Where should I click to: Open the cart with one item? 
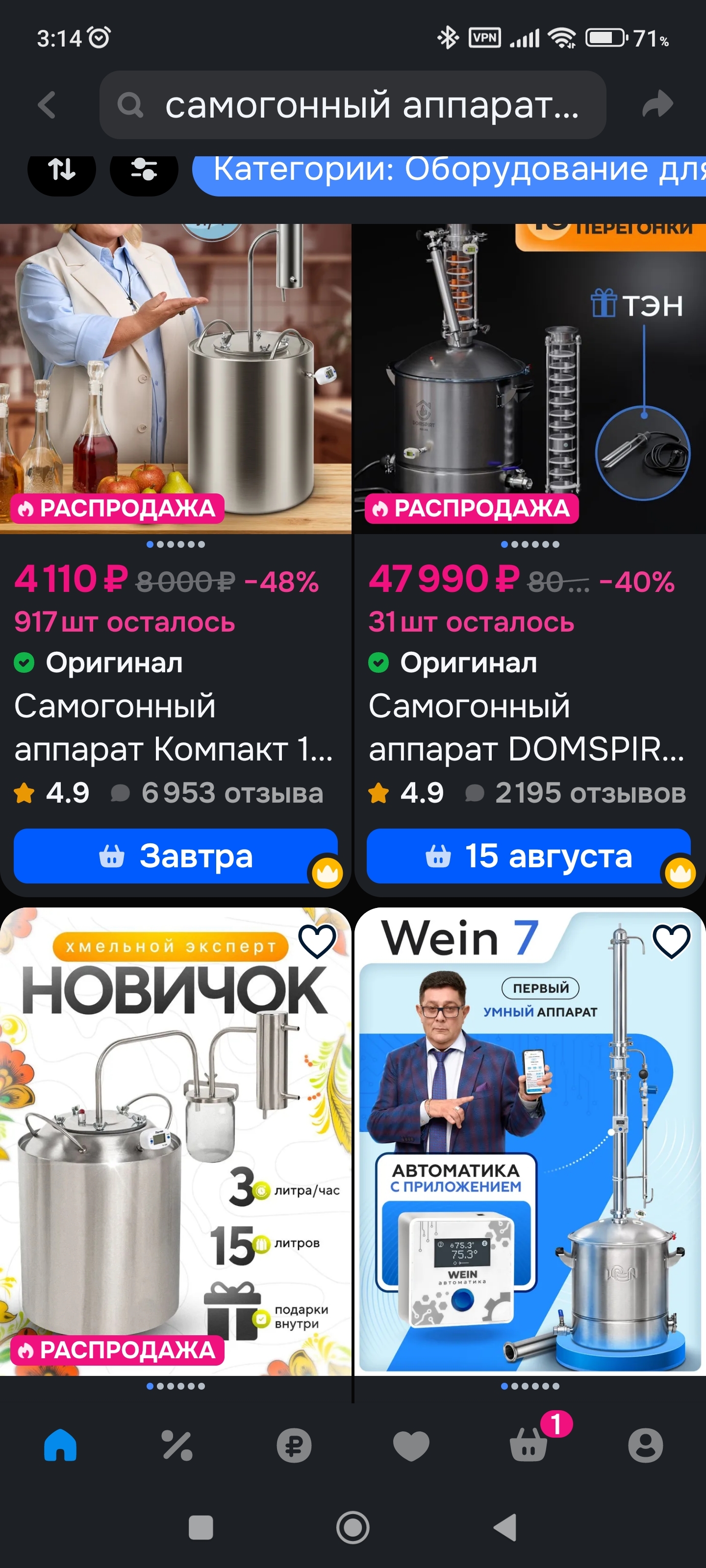tap(529, 1445)
